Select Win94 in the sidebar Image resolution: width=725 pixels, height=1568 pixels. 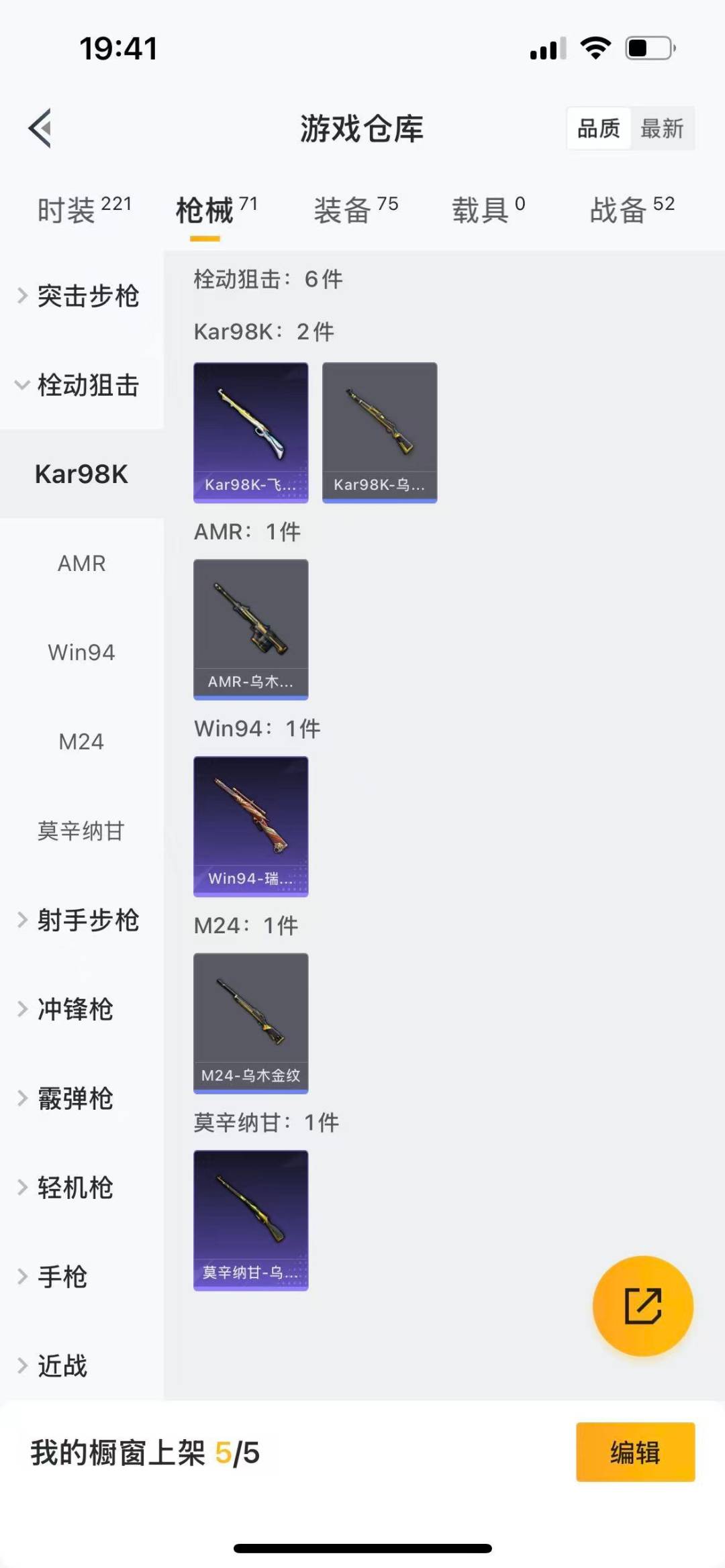[81, 653]
